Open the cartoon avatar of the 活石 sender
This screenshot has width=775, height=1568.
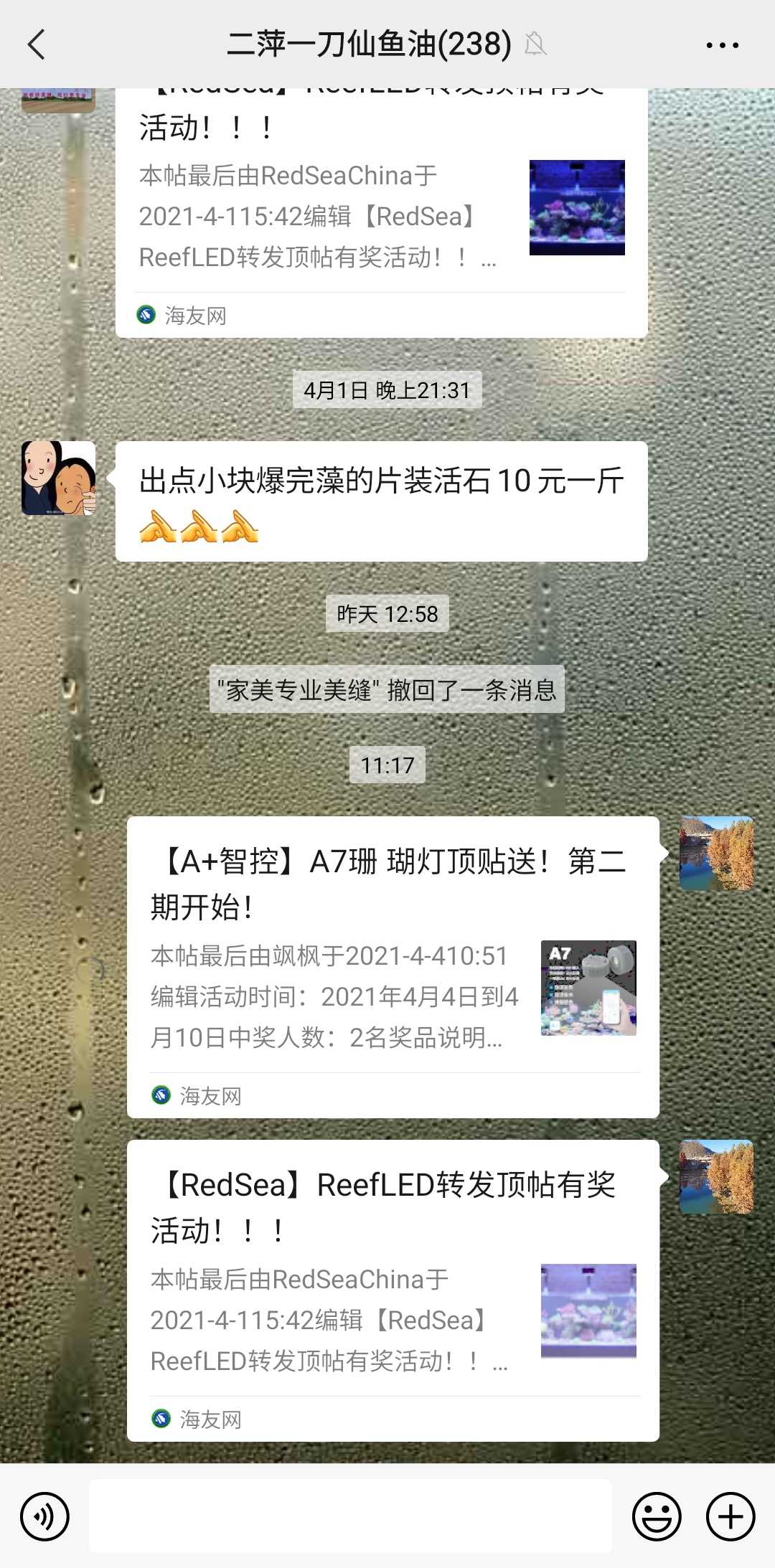point(58,478)
